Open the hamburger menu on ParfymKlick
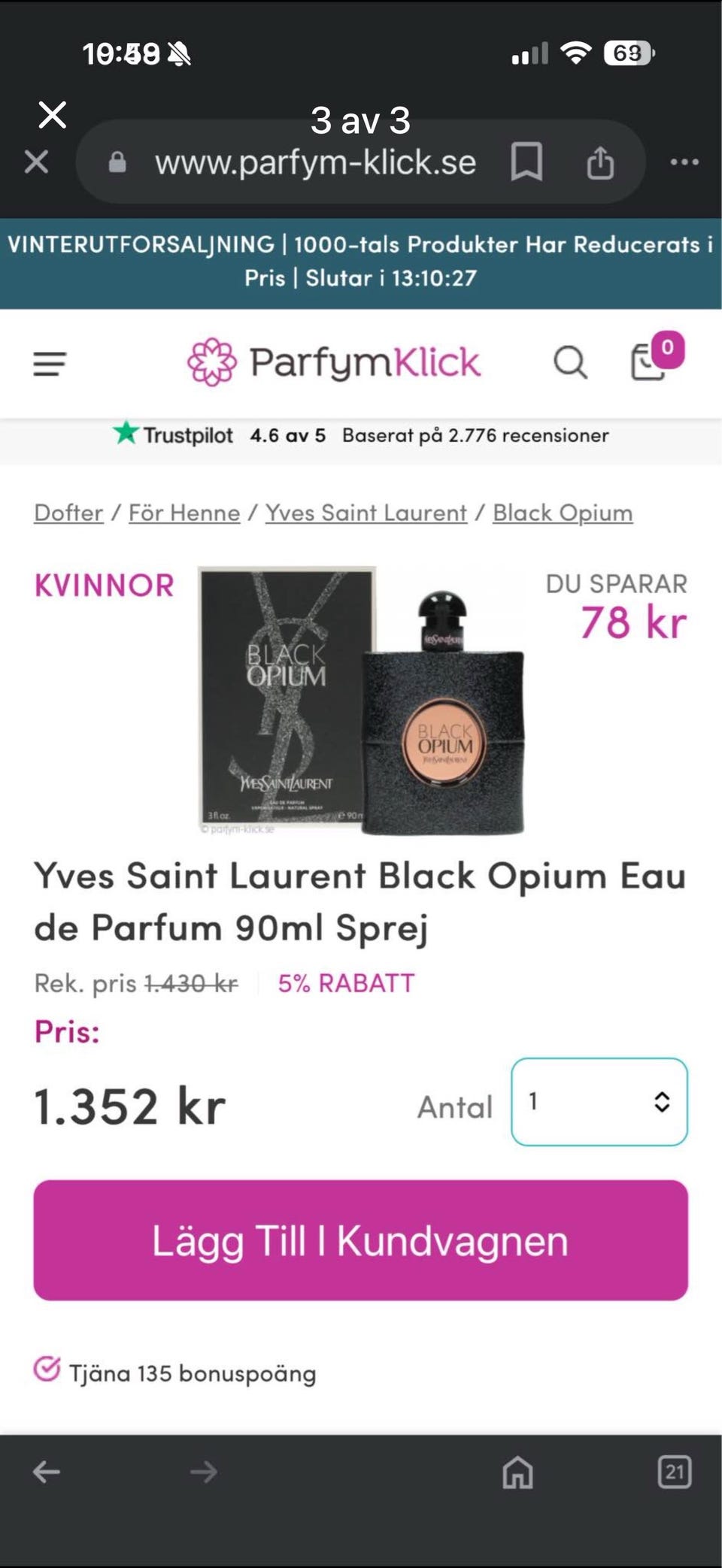 pos(50,364)
